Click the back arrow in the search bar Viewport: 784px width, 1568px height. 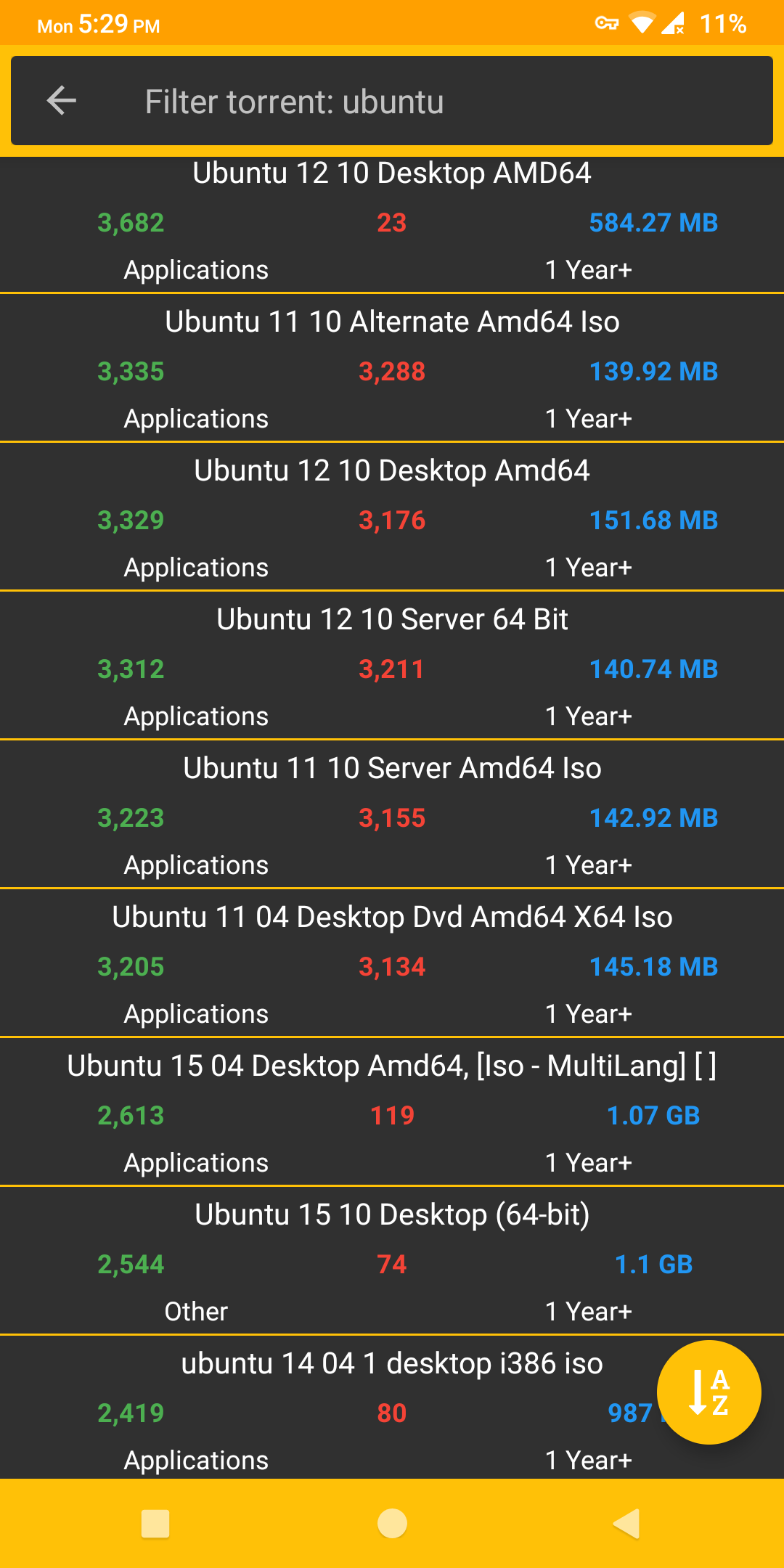click(x=61, y=101)
